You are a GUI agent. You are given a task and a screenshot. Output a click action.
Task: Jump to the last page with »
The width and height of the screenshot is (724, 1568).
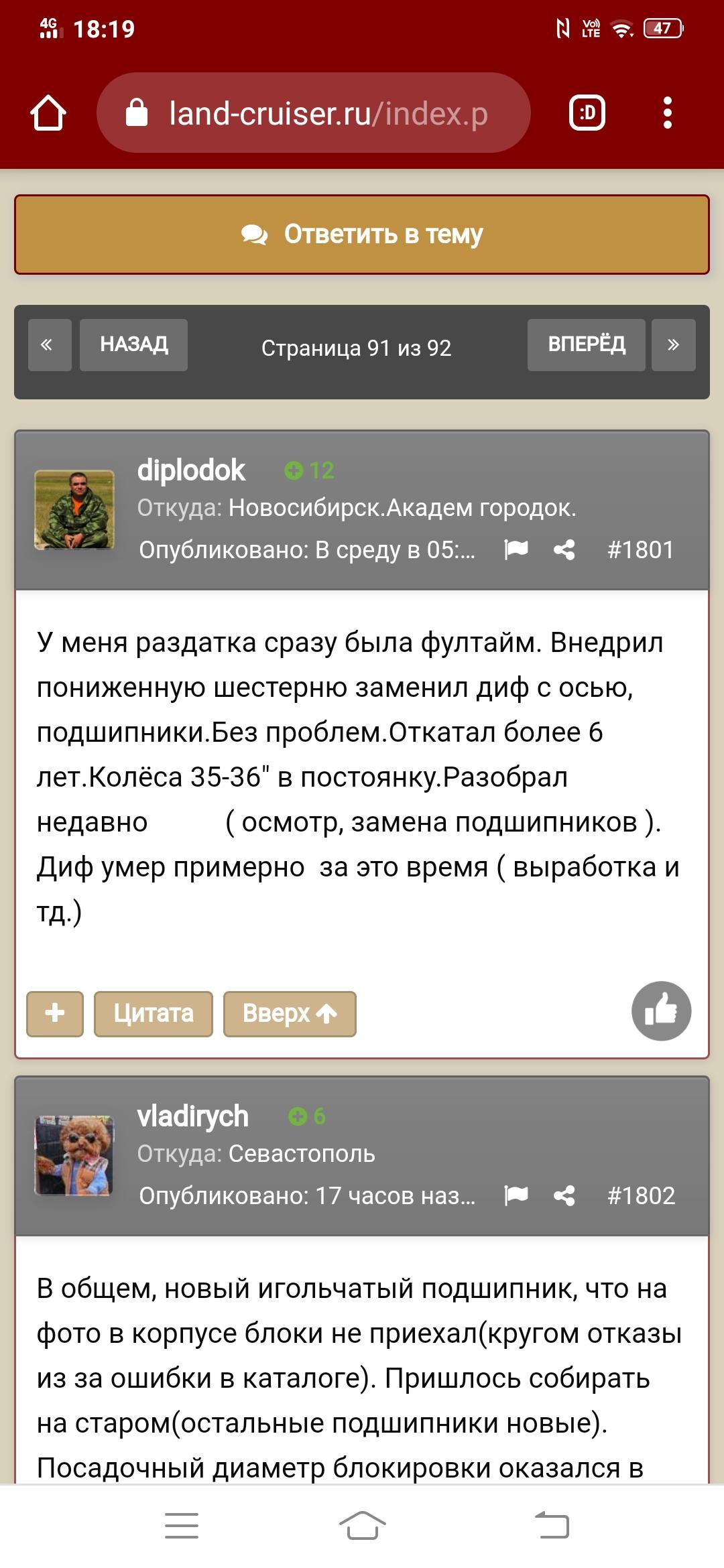click(x=674, y=345)
